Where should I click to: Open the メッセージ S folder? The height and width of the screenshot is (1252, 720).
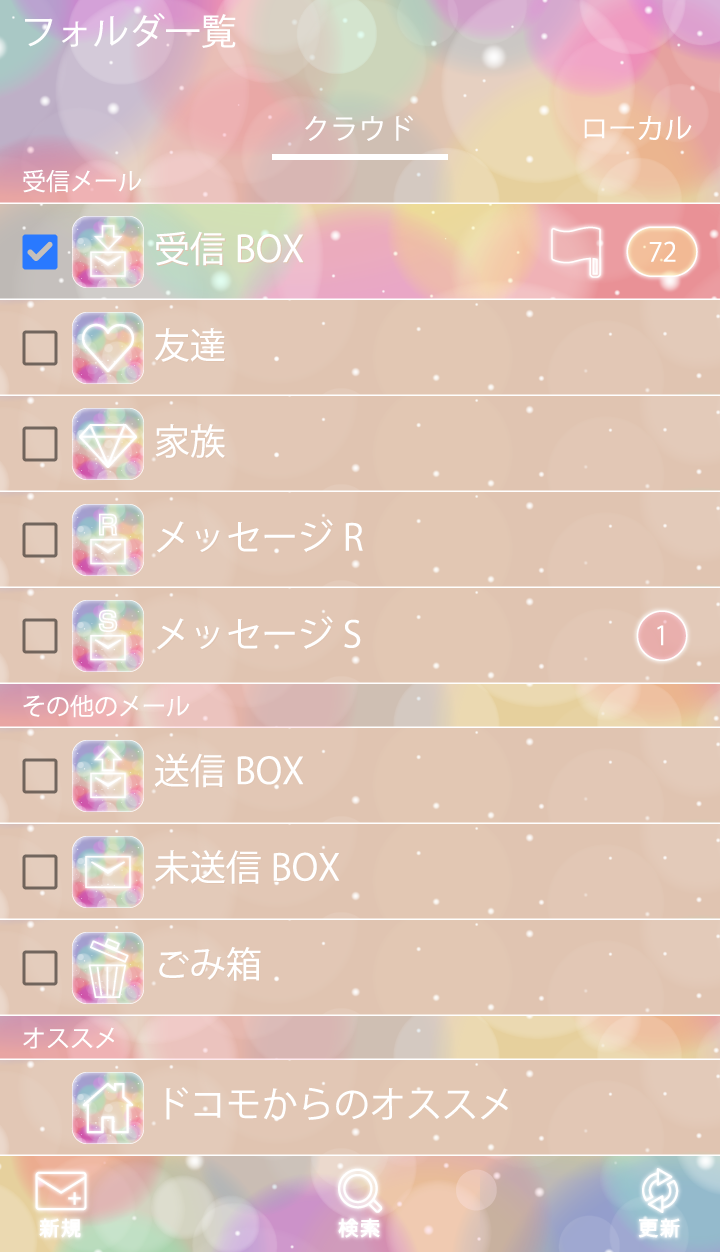point(300,636)
